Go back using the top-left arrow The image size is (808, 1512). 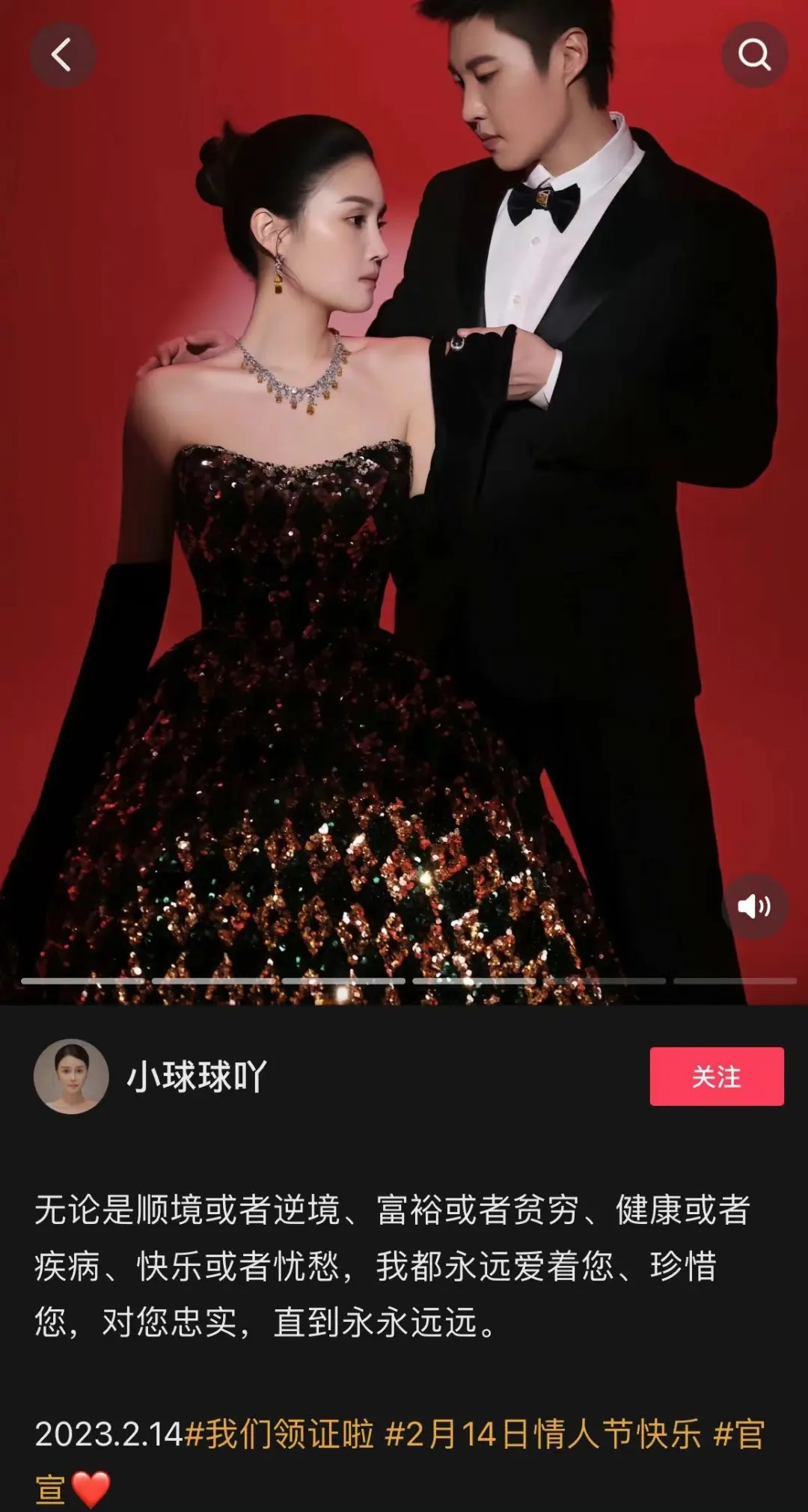point(62,55)
